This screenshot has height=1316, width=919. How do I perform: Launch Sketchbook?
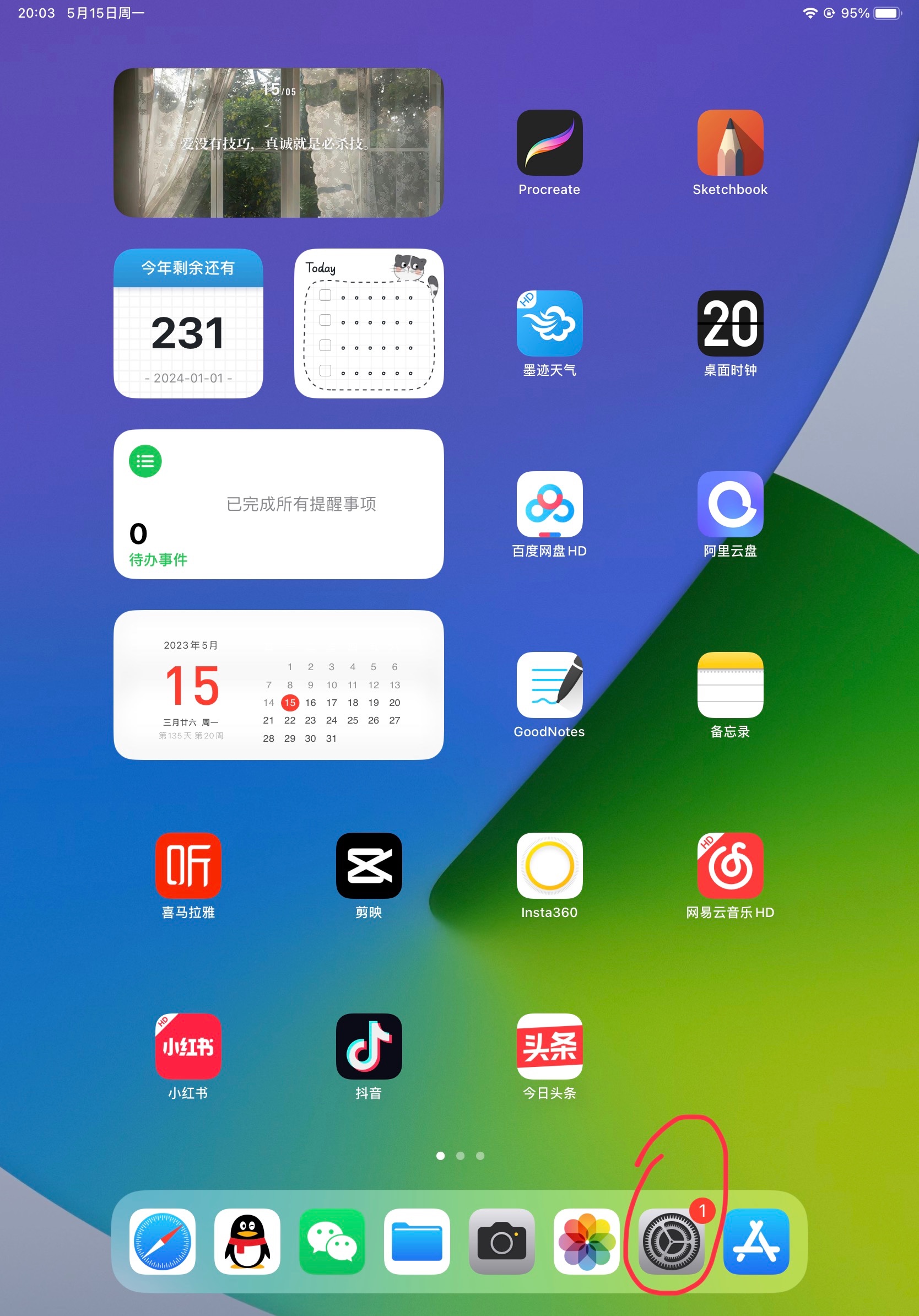click(729, 143)
